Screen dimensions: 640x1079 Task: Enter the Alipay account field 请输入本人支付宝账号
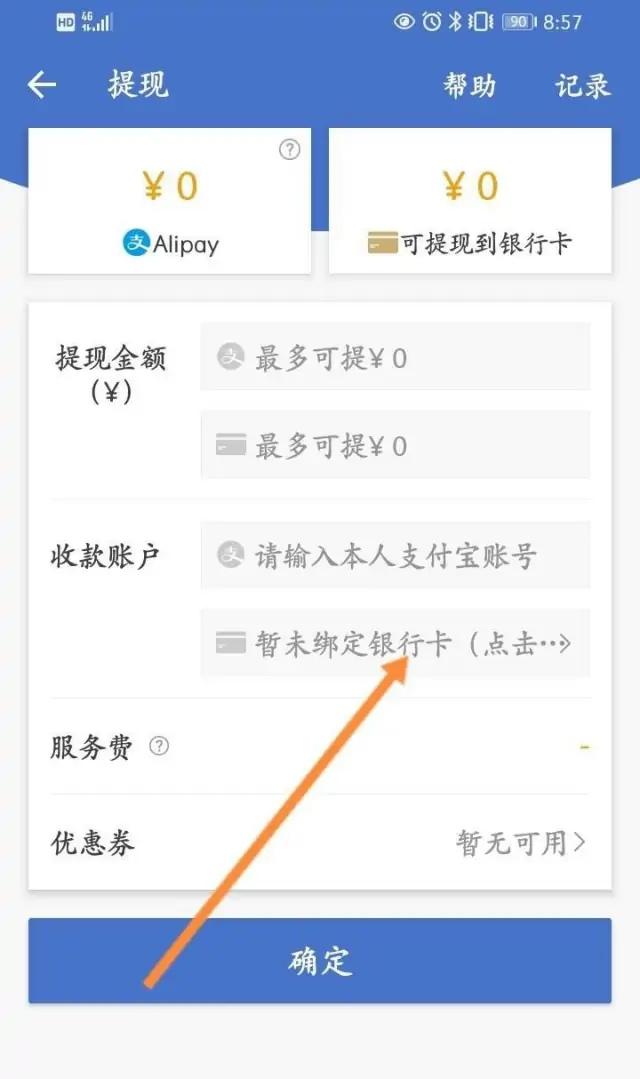[x=395, y=555]
